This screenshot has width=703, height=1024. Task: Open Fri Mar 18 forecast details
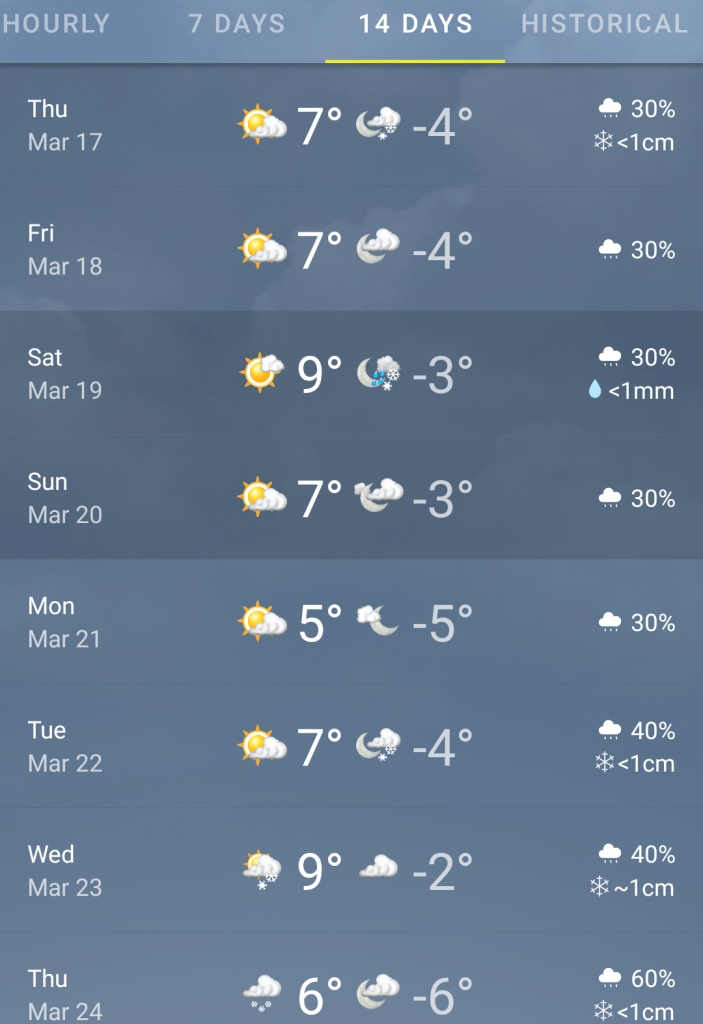click(351, 249)
